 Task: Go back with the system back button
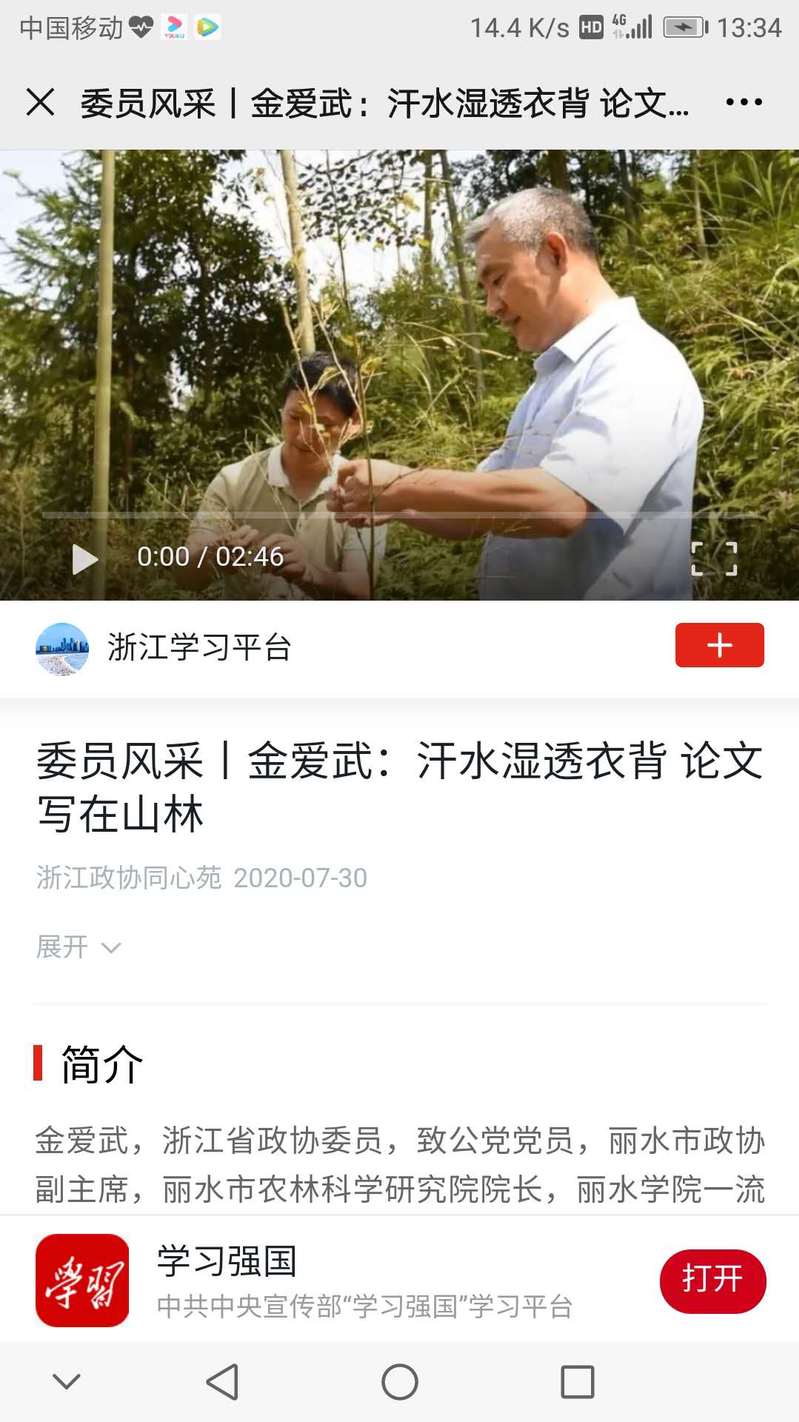click(222, 1382)
